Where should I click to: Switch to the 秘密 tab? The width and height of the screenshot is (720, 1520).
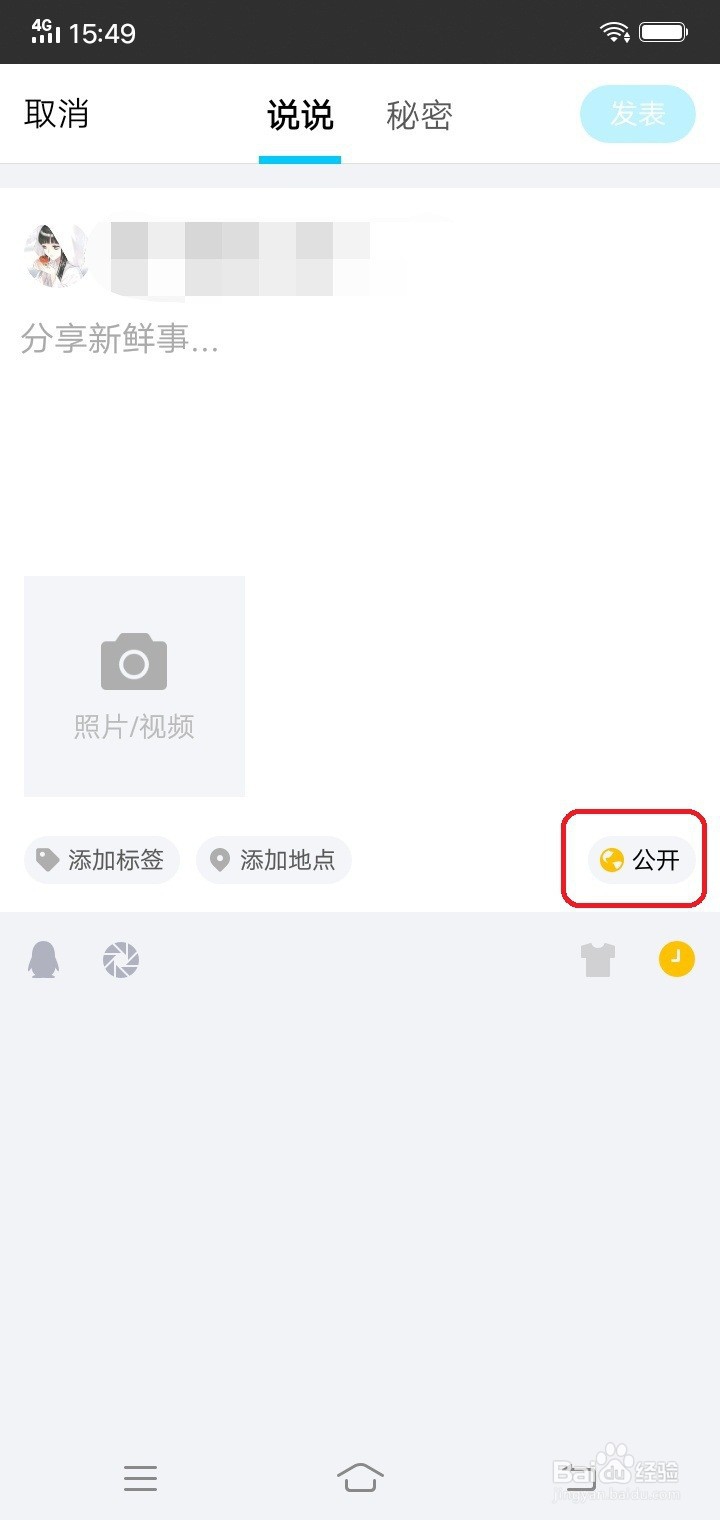point(419,114)
